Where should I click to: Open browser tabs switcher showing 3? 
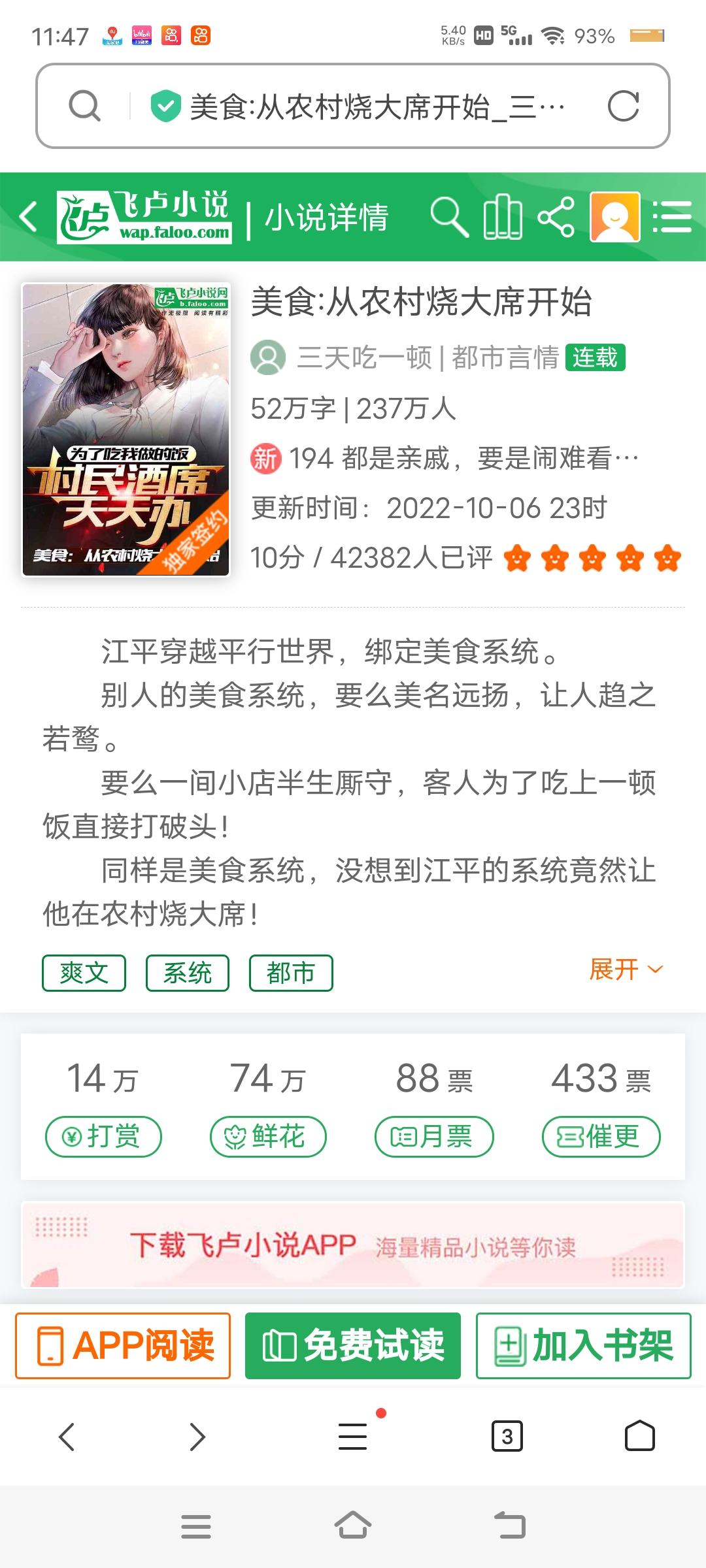[507, 1436]
